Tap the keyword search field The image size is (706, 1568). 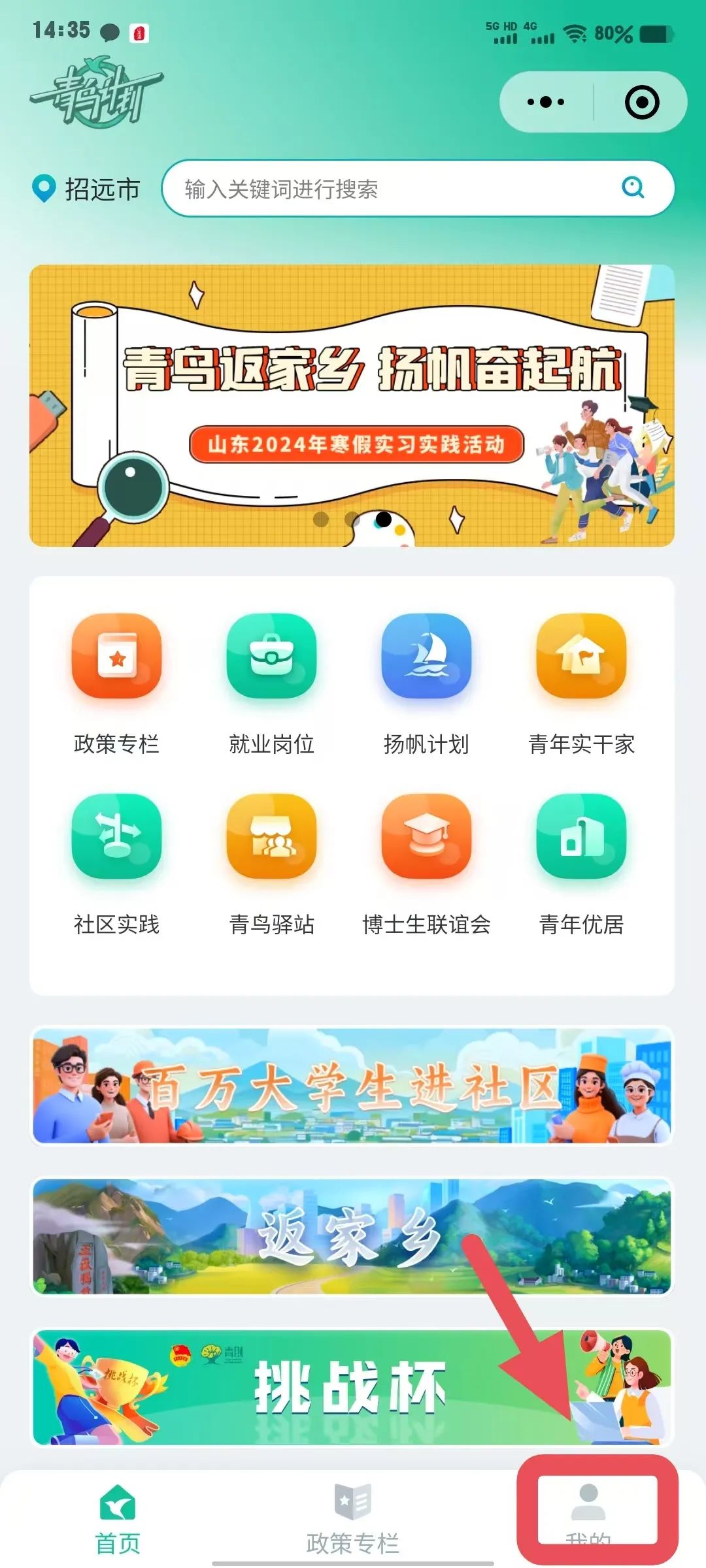click(x=392, y=189)
